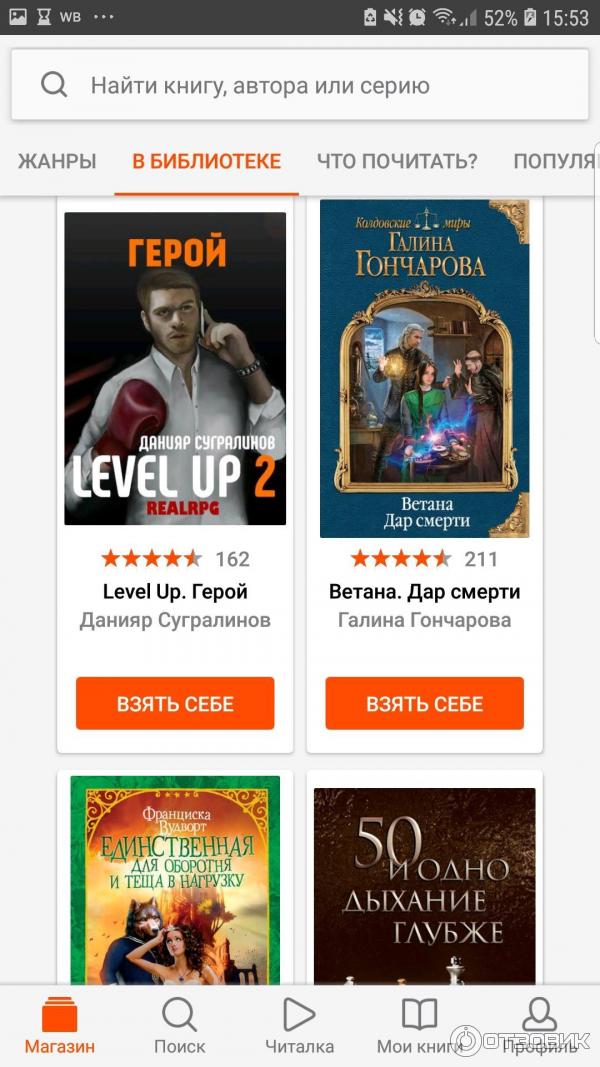Viewport: 600px width, 1067px height.
Task: Open the Что почитать? tab
Action: (x=397, y=161)
